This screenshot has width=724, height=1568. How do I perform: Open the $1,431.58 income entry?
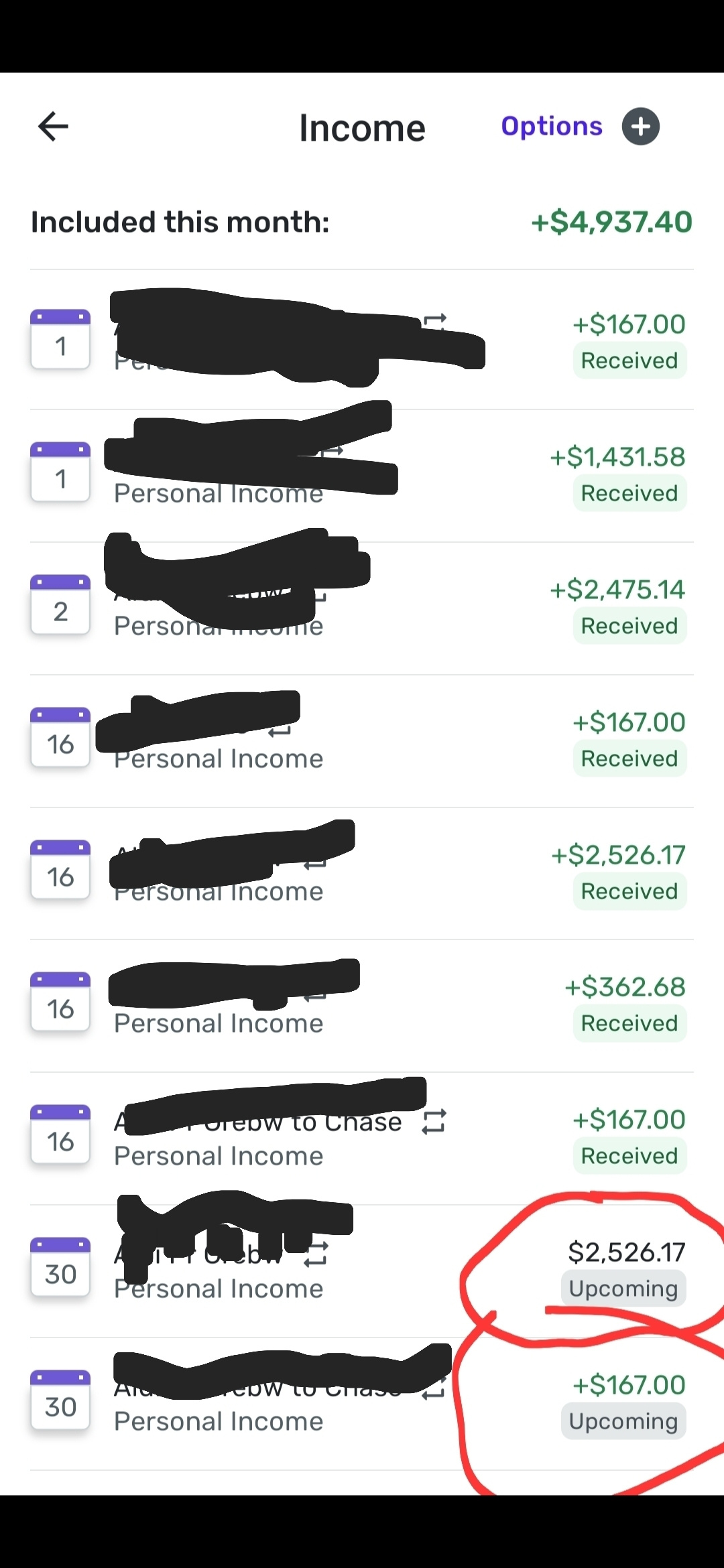[x=362, y=475]
